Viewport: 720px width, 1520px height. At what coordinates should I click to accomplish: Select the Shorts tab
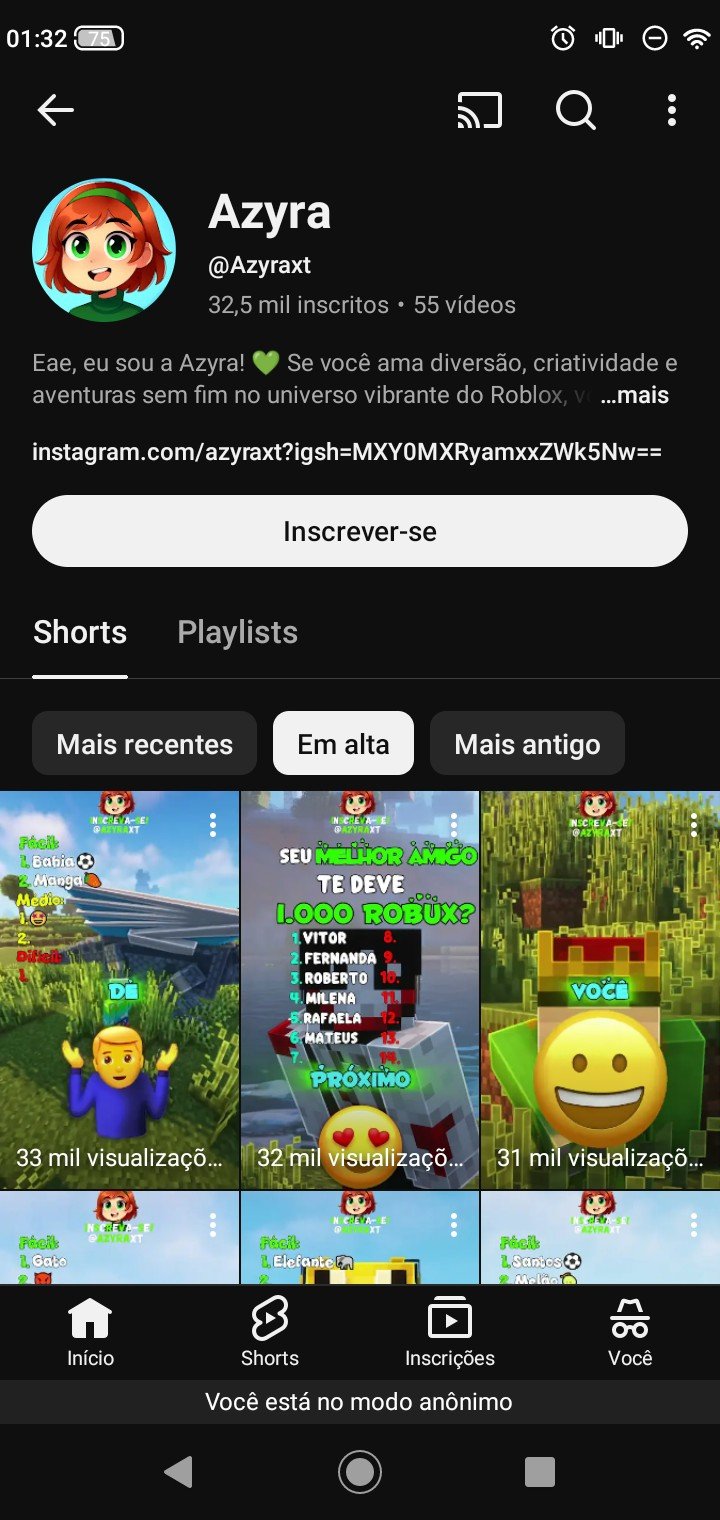pos(80,632)
